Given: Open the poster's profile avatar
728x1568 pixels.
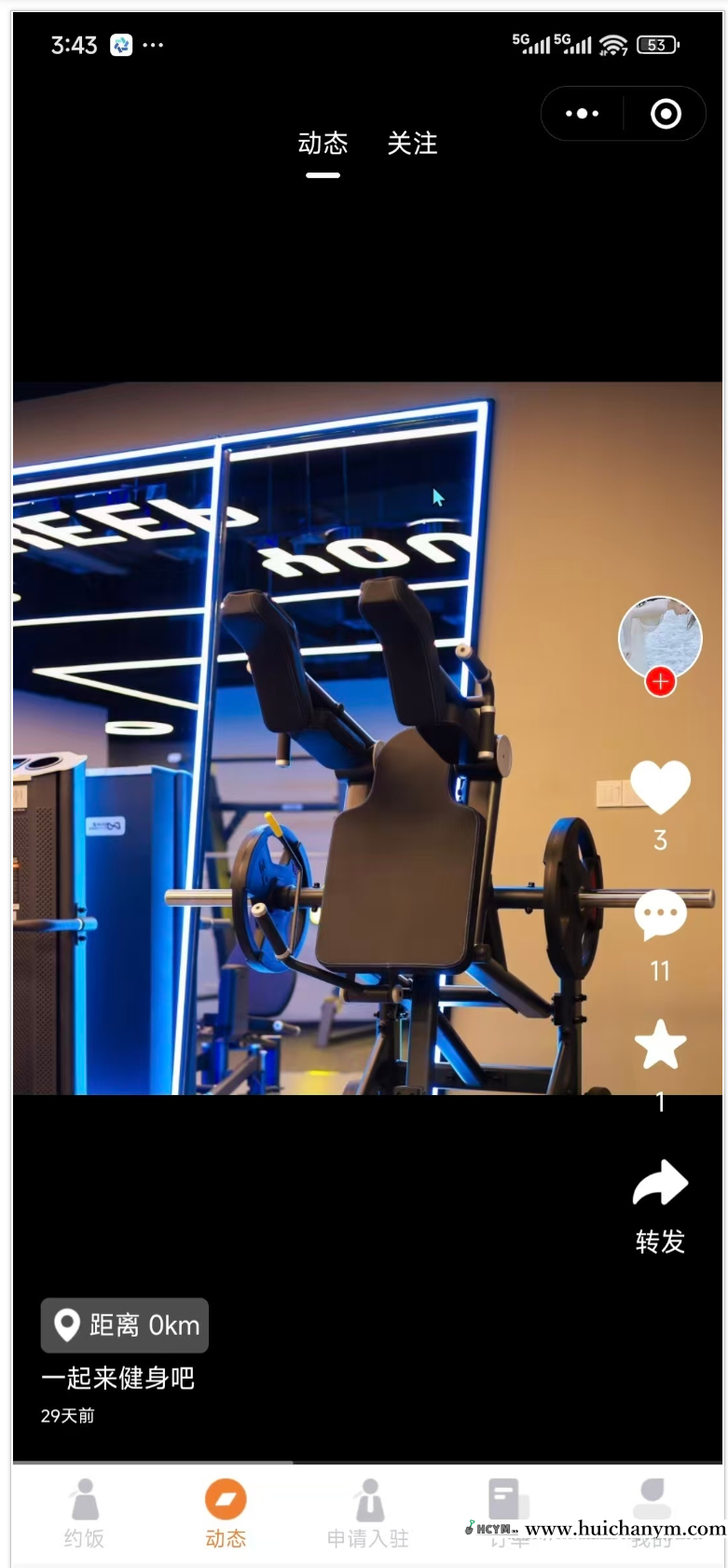Looking at the screenshot, I should tap(660, 638).
